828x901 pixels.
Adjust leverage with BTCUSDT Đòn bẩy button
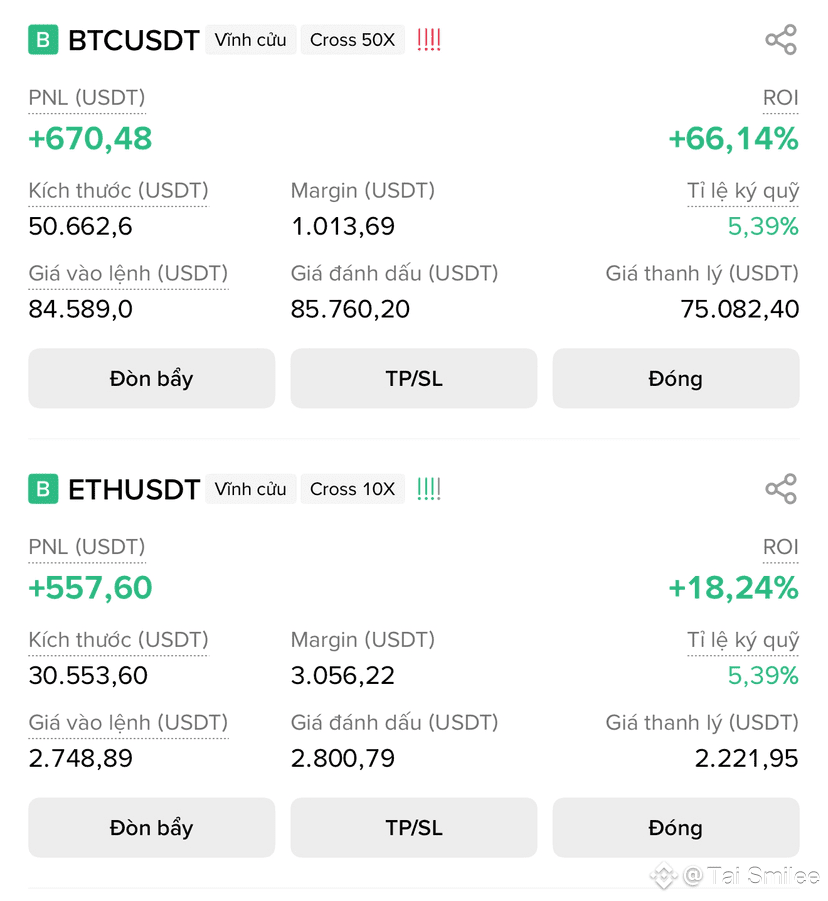[151, 378]
